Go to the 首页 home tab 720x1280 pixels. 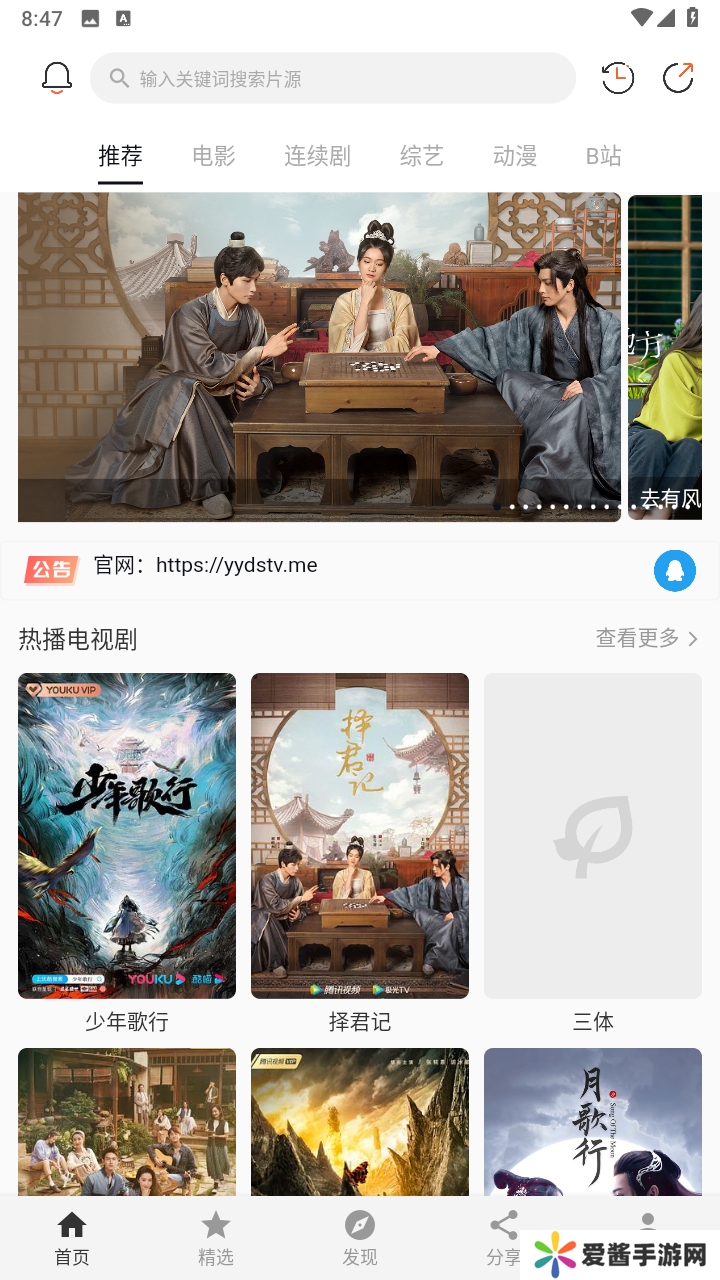[72, 1238]
